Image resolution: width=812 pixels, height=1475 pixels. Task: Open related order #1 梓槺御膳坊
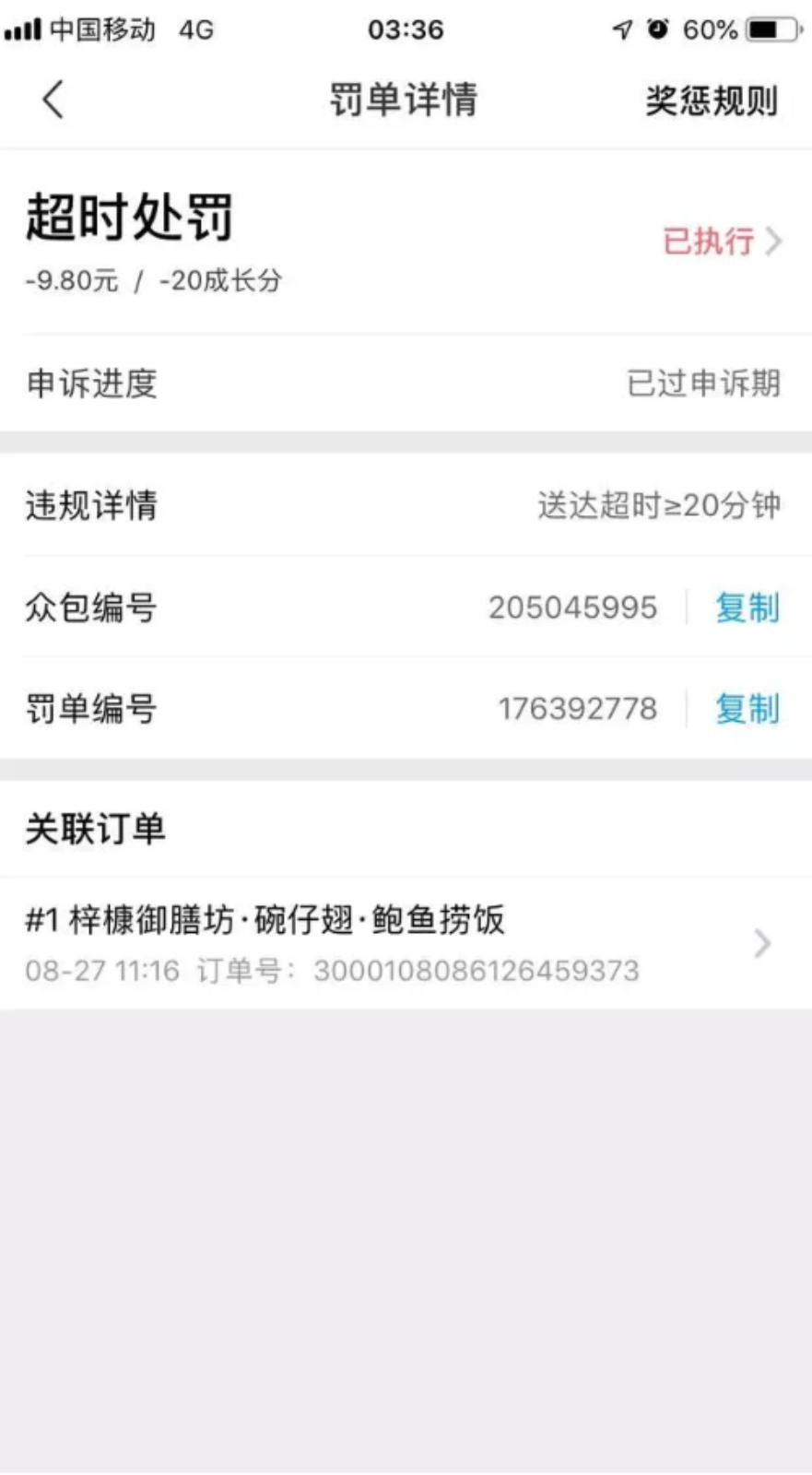(396, 943)
